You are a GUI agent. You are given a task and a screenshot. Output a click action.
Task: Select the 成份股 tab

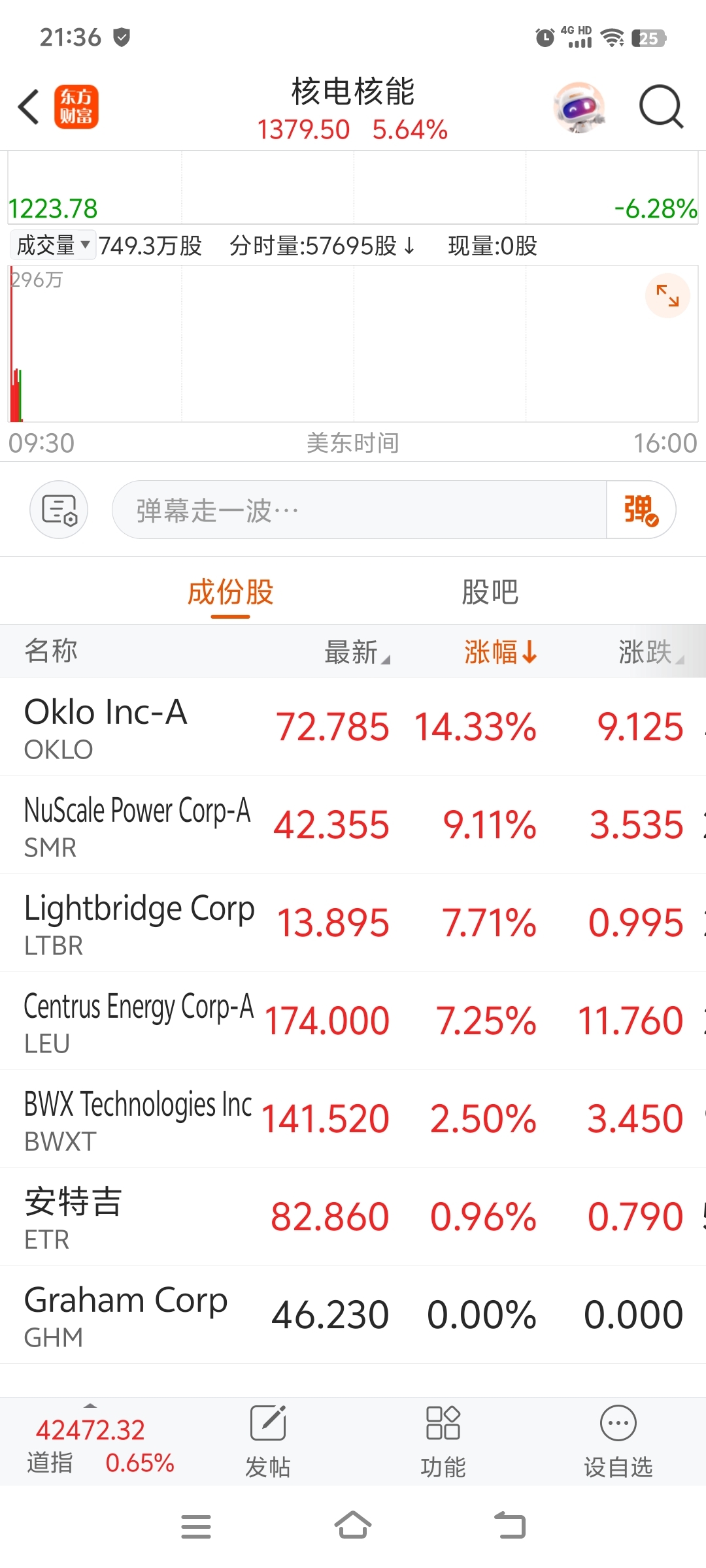point(230,593)
